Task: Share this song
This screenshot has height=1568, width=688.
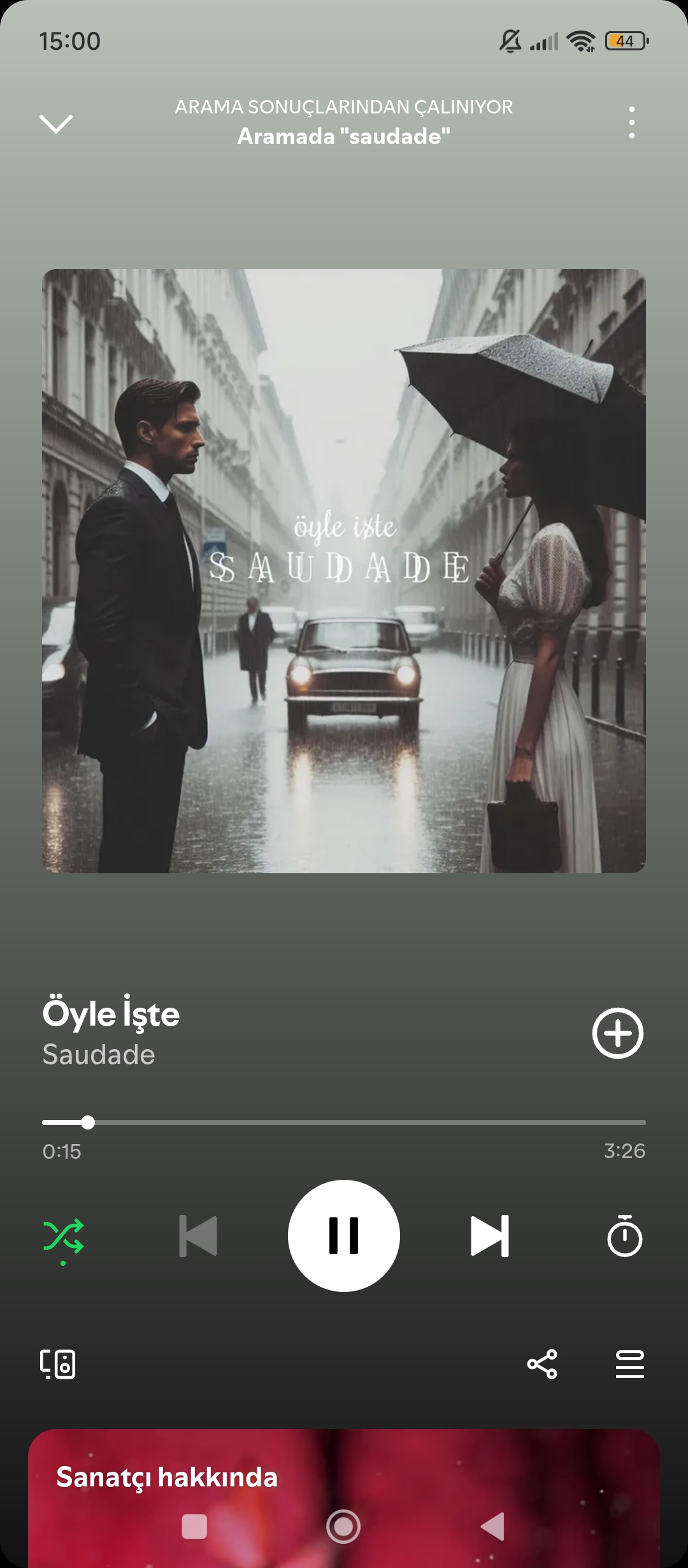Action: [542, 1364]
